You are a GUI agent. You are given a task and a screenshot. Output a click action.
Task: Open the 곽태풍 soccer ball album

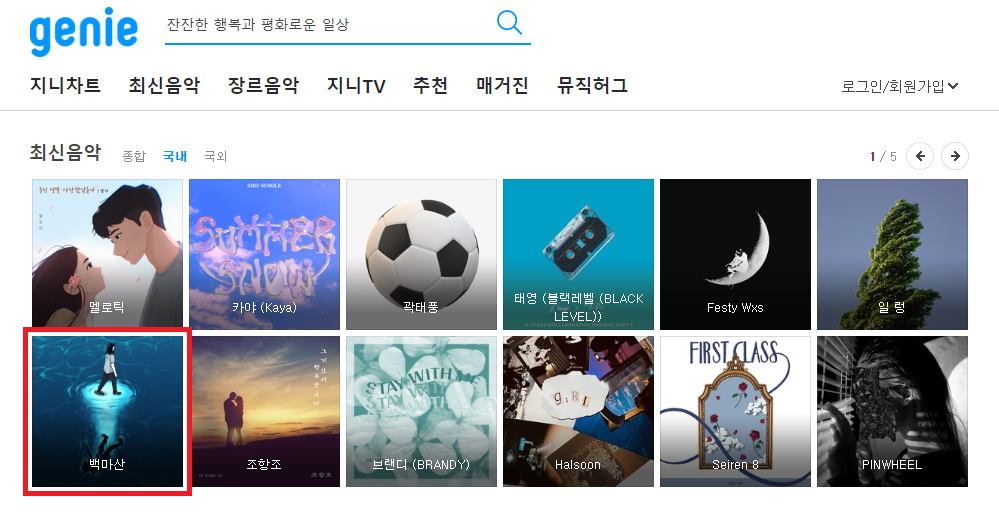point(421,254)
